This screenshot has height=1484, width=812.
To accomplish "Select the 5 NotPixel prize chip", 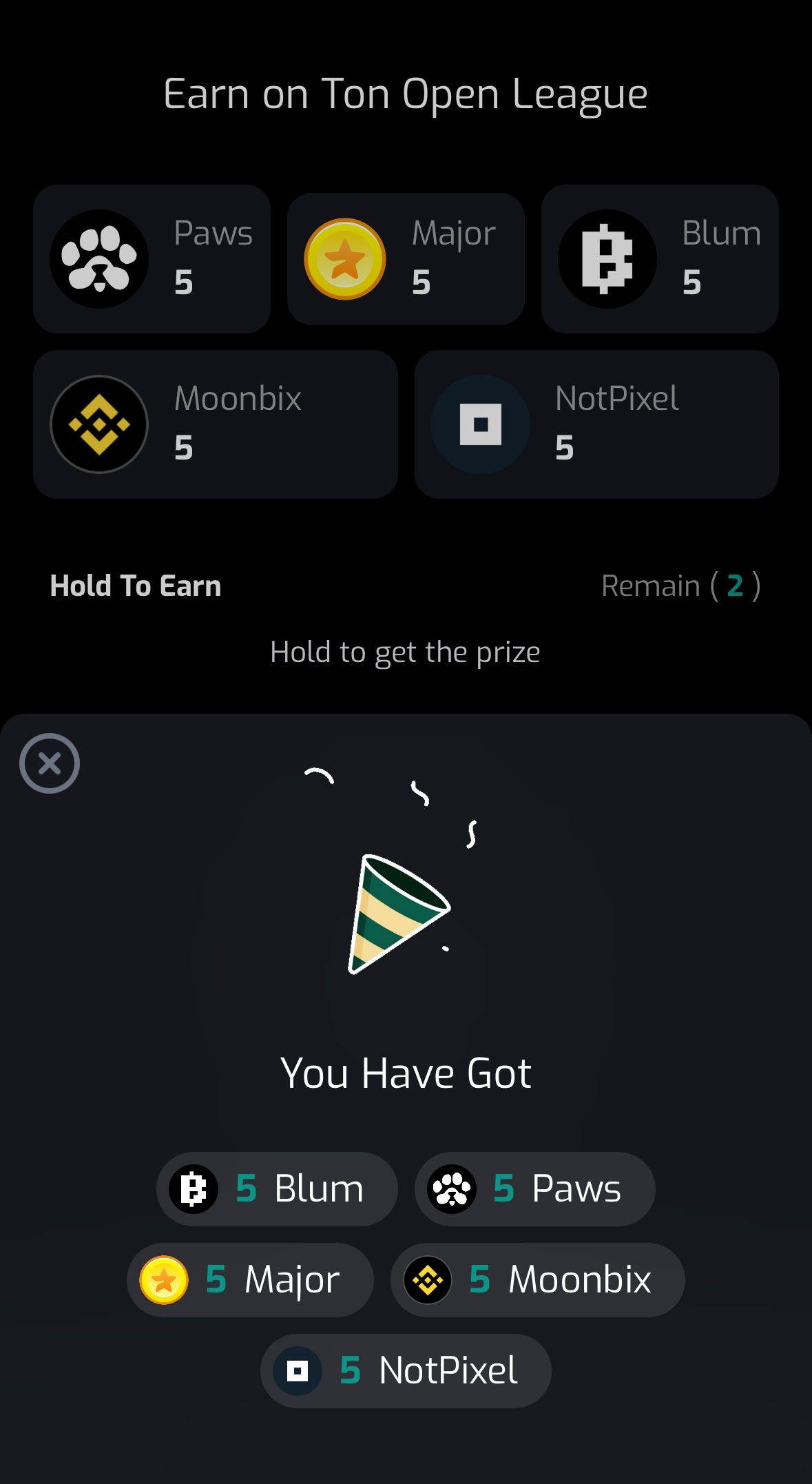I will tap(405, 1370).
